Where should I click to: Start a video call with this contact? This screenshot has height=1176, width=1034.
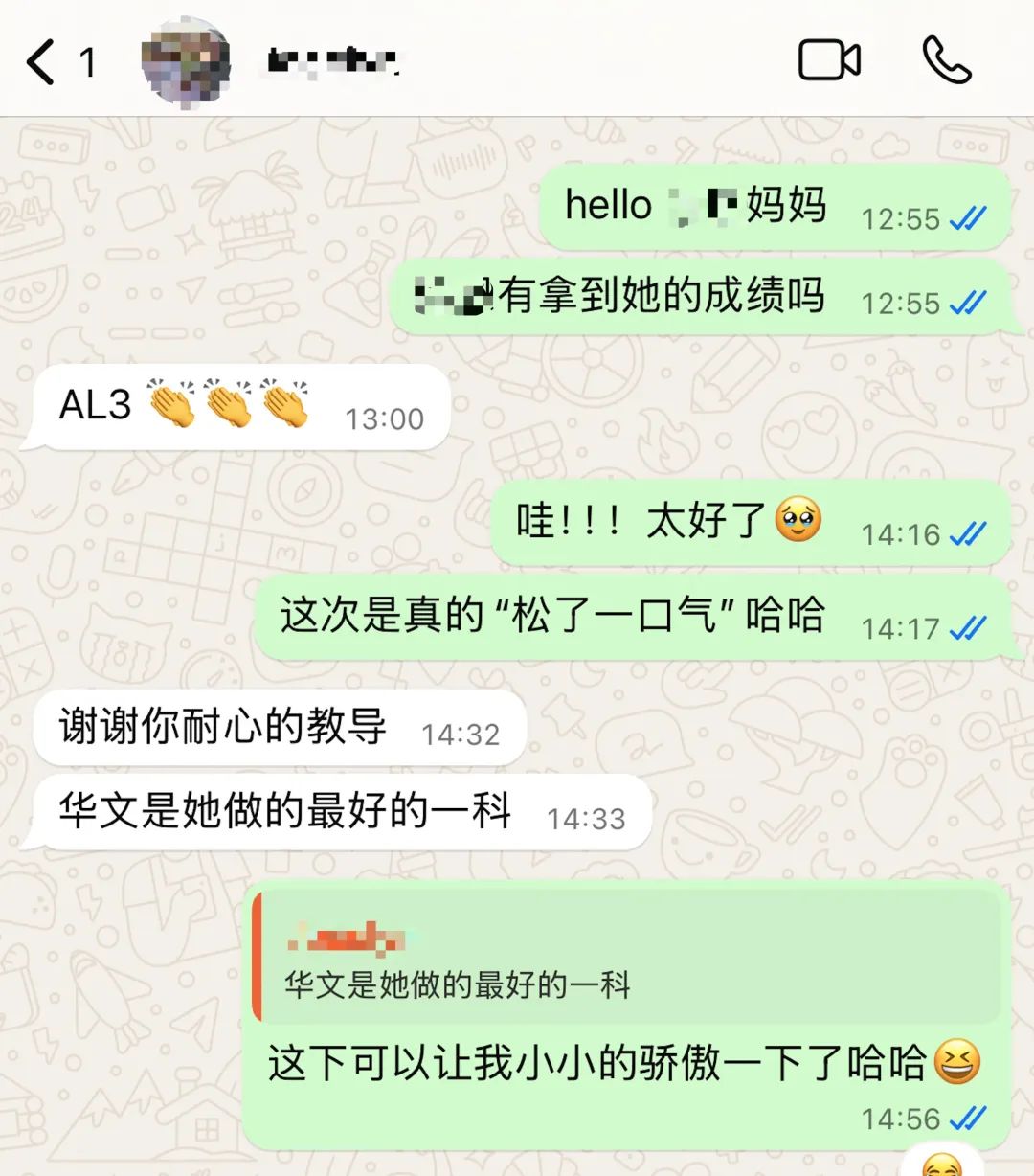point(829,60)
